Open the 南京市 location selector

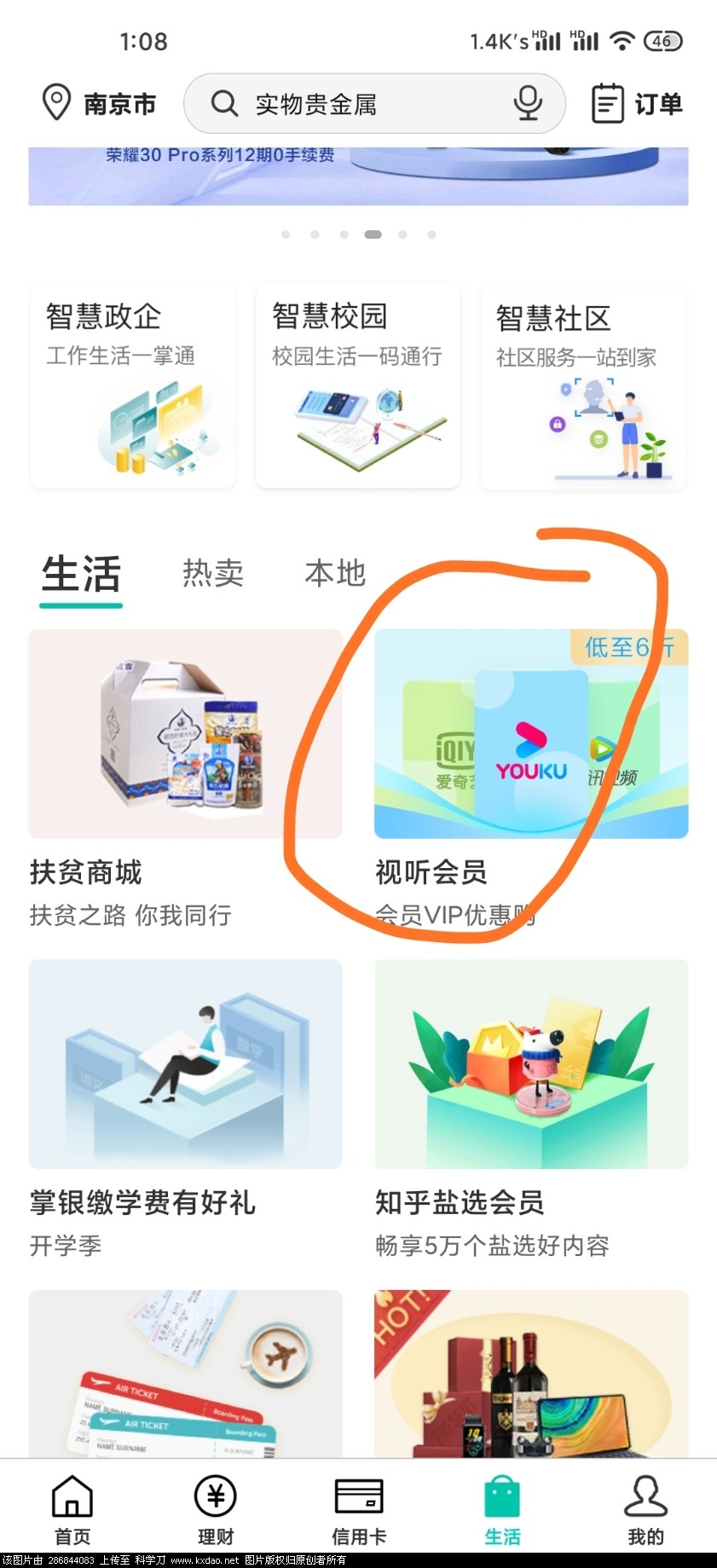(99, 104)
